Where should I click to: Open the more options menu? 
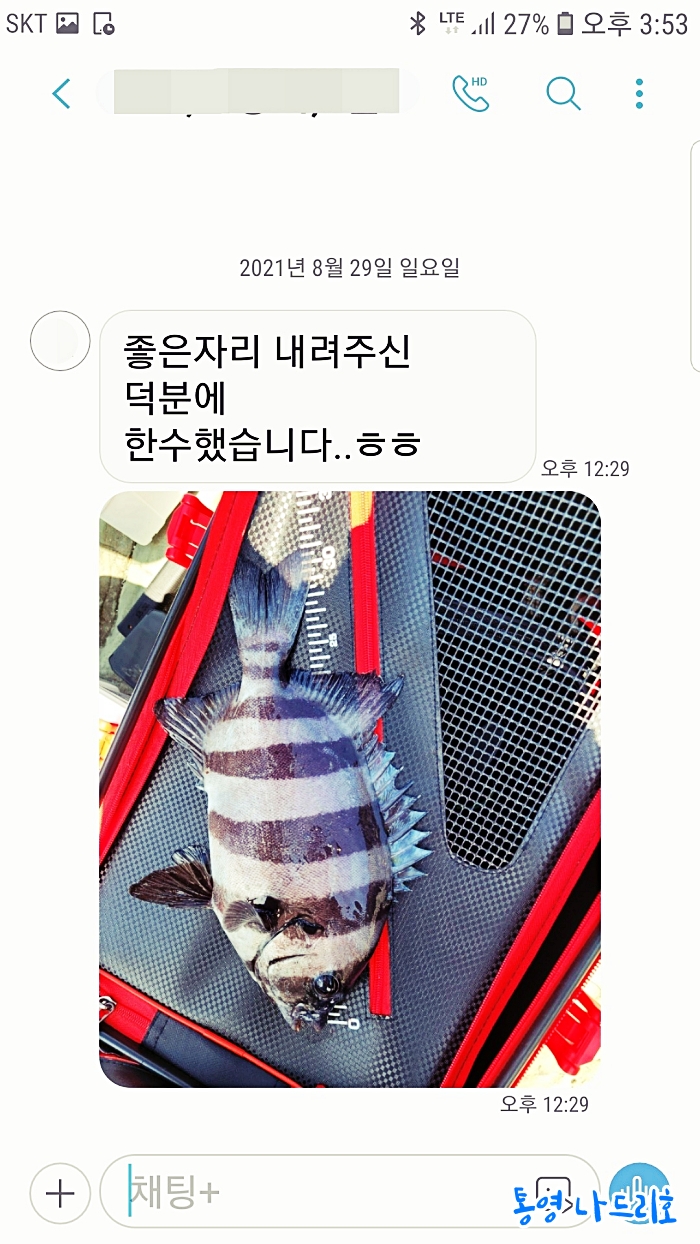640,93
